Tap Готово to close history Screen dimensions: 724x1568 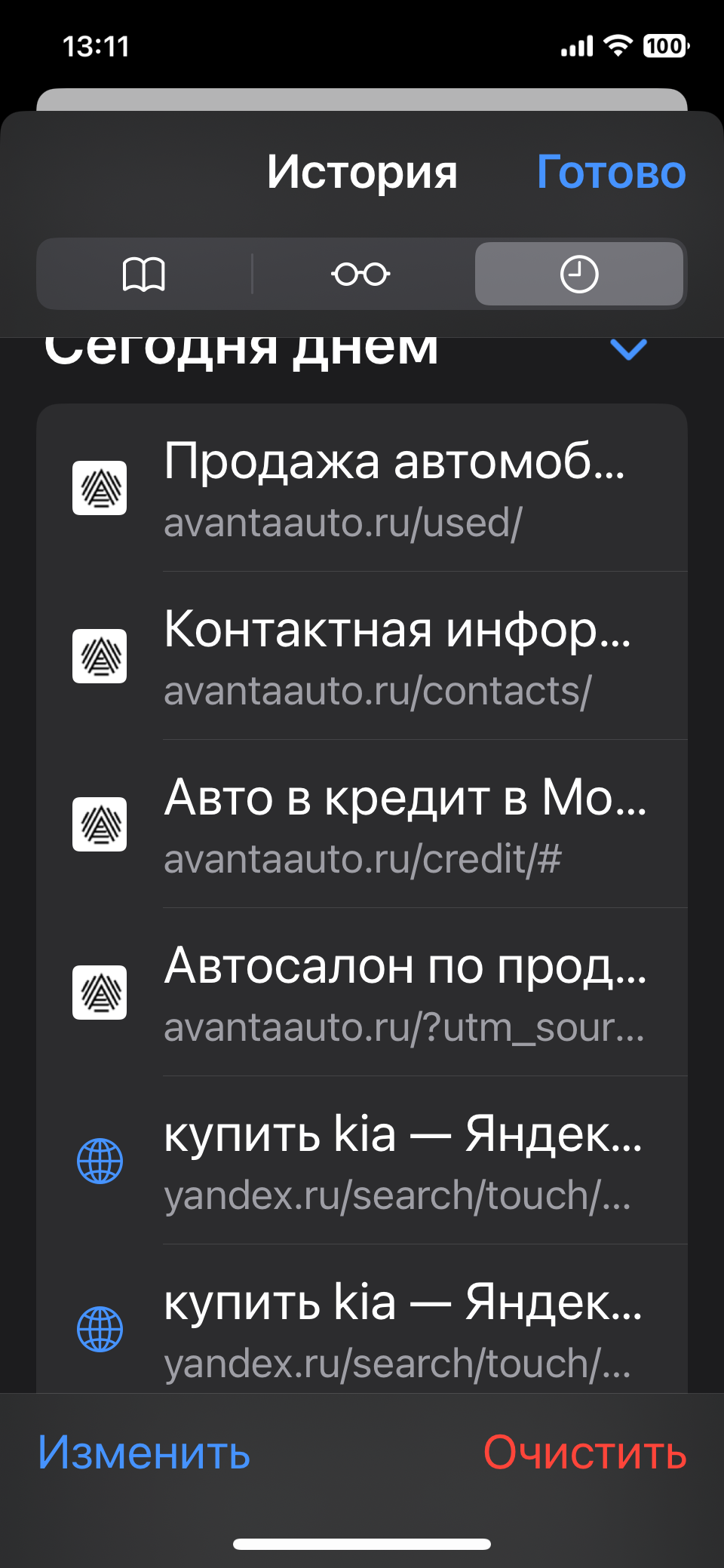pyautogui.click(x=611, y=173)
